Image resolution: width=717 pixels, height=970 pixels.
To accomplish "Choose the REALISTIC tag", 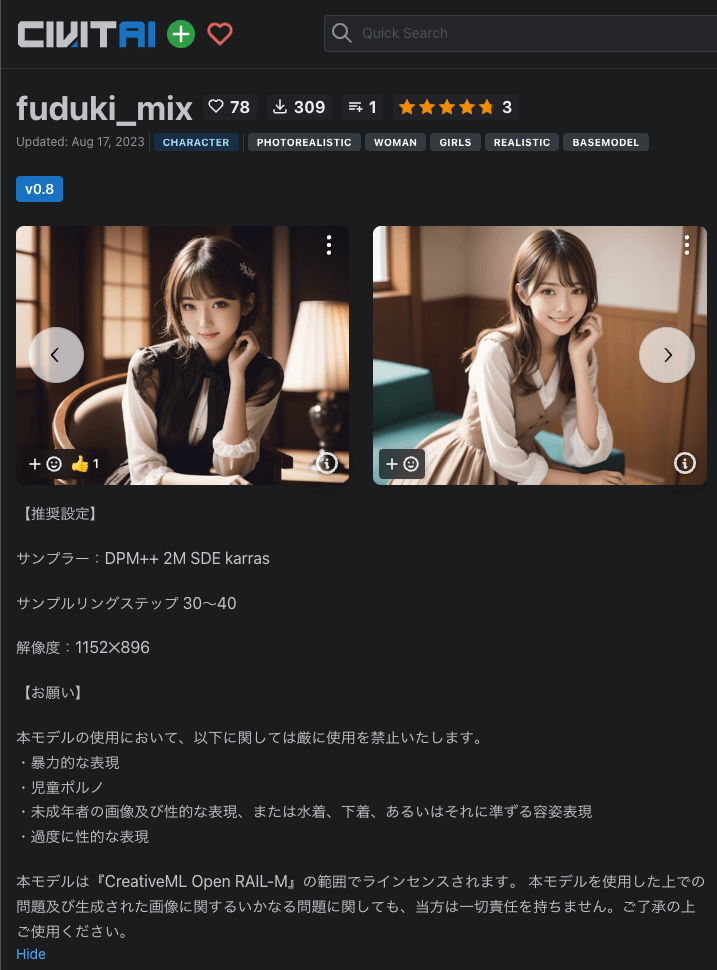I will [521, 142].
